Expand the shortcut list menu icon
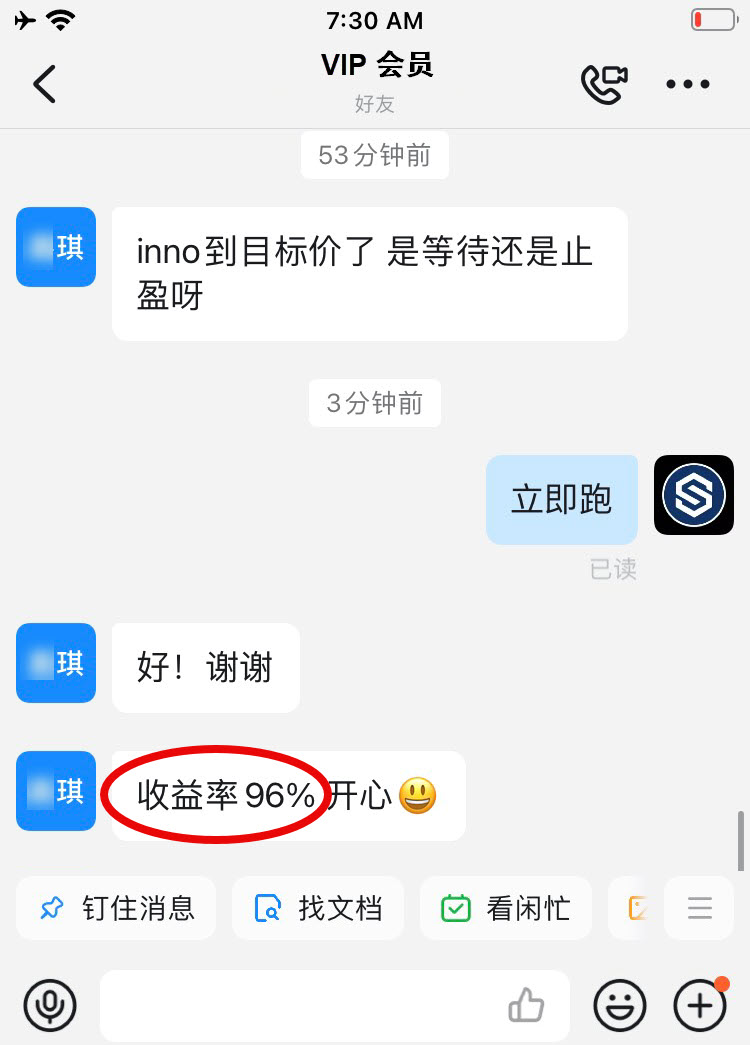The width and height of the screenshot is (750, 1045). [x=699, y=908]
